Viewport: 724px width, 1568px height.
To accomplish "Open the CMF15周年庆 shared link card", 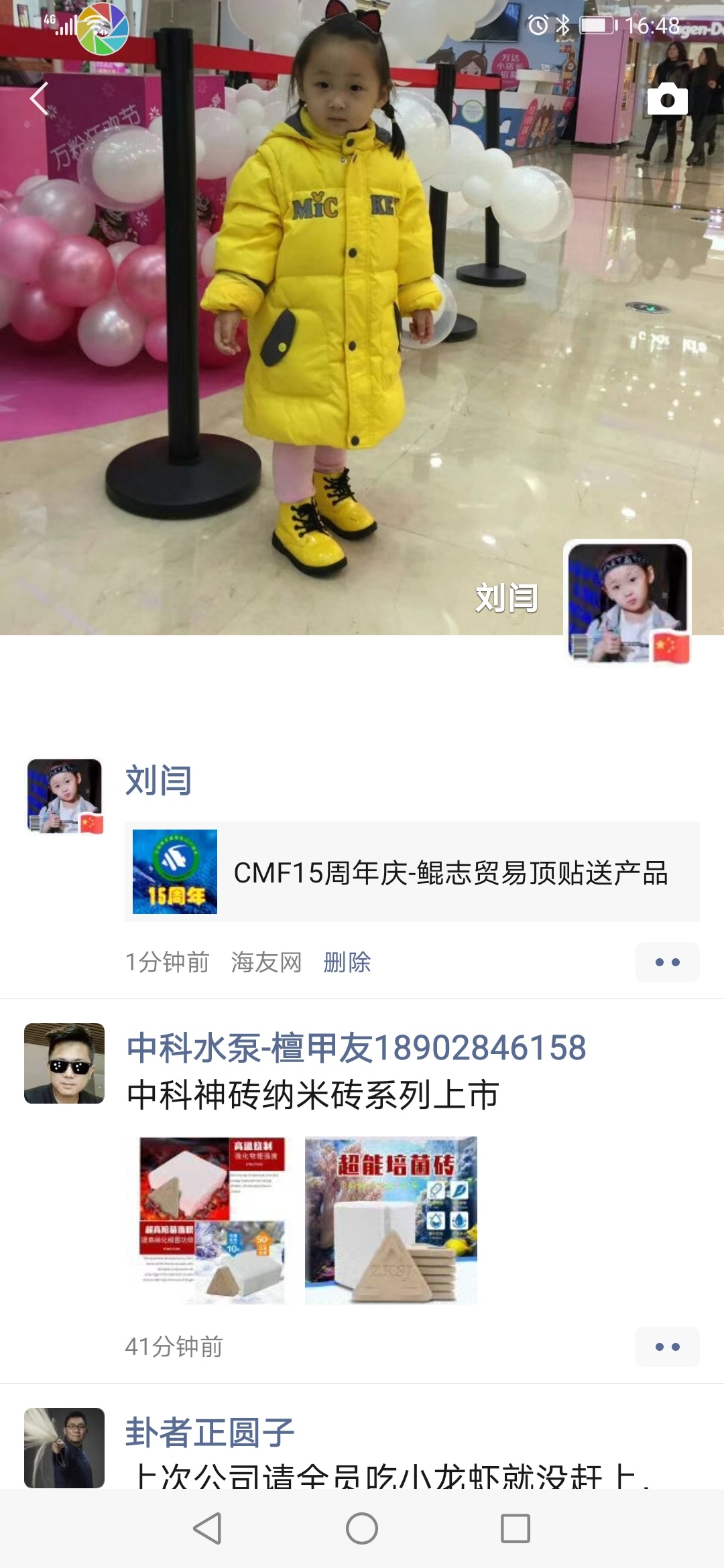I will click(412, 872).
